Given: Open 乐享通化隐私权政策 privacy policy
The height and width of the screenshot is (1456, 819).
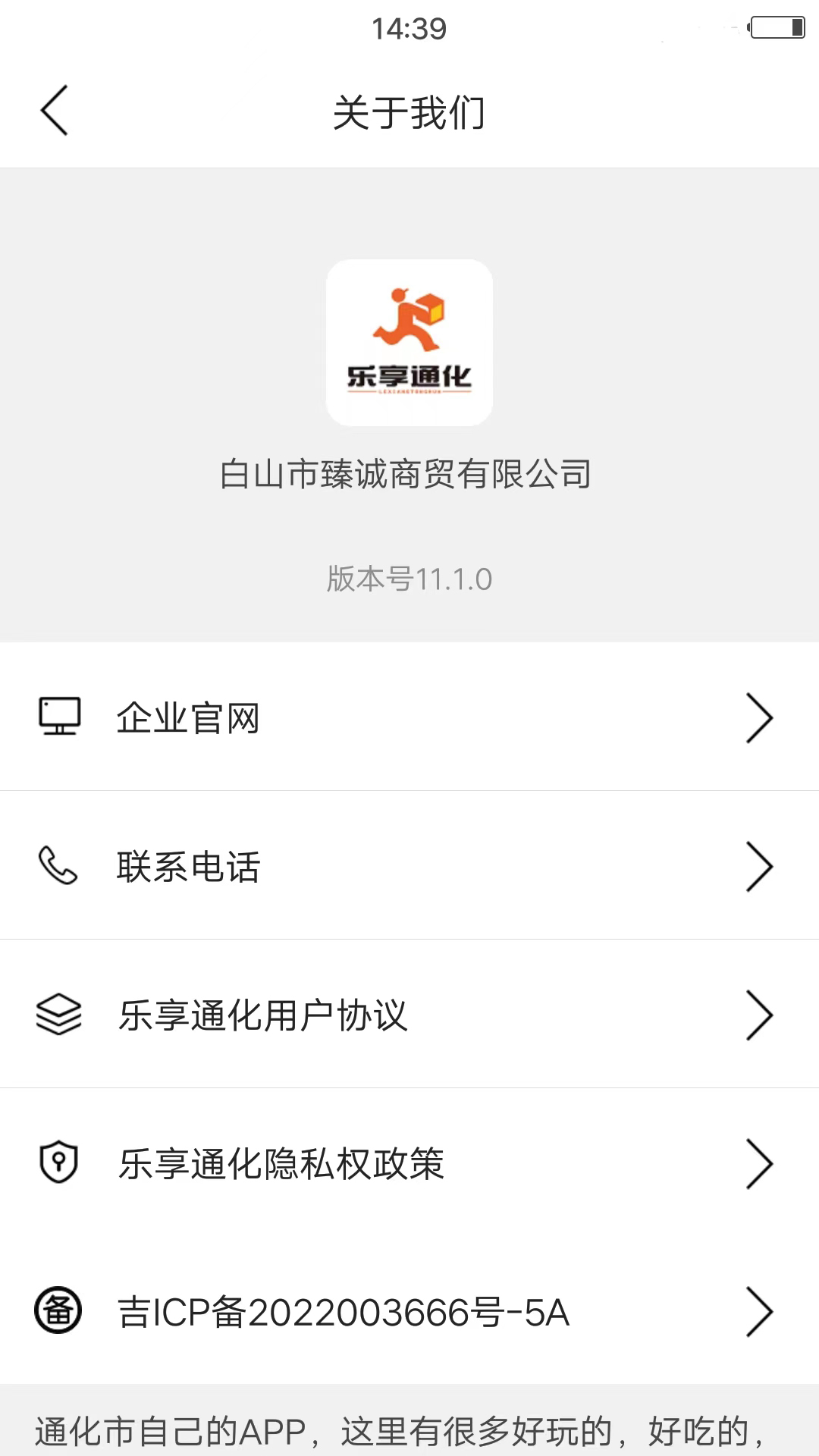Looking at the screenshot, I should [409, 1163].
